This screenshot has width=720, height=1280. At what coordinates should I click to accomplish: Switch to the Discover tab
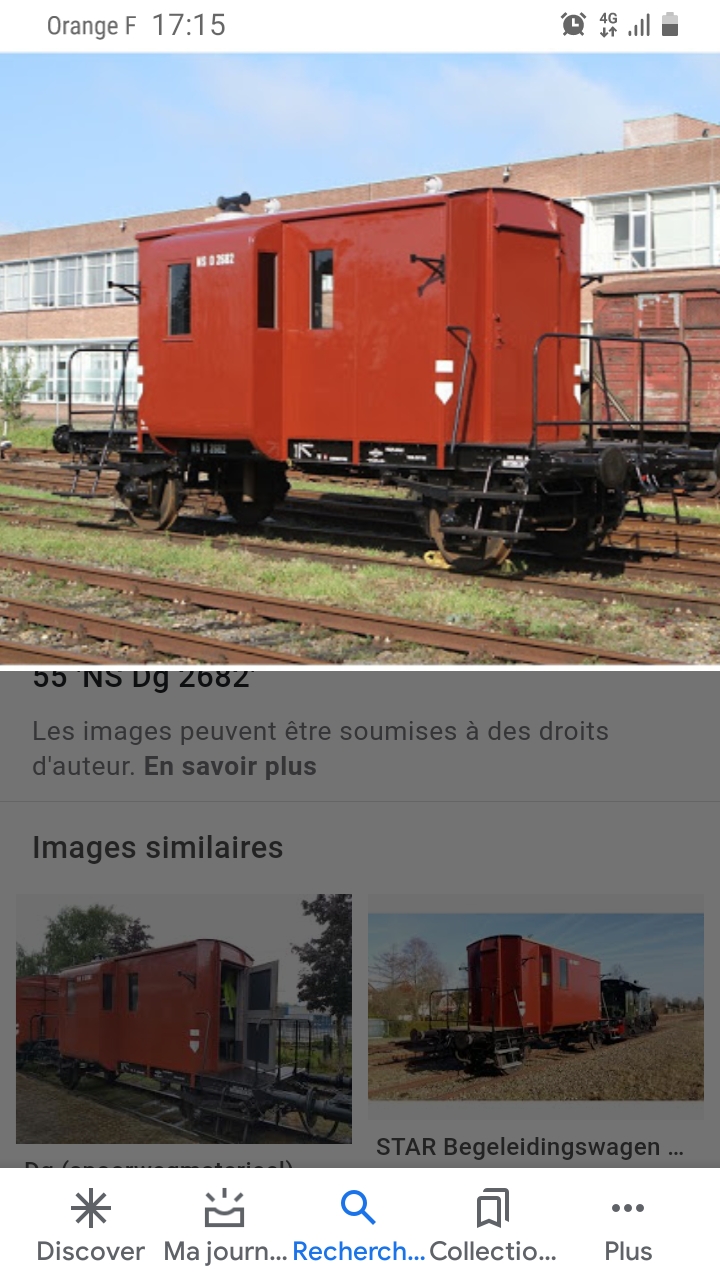coord(90,1226)
